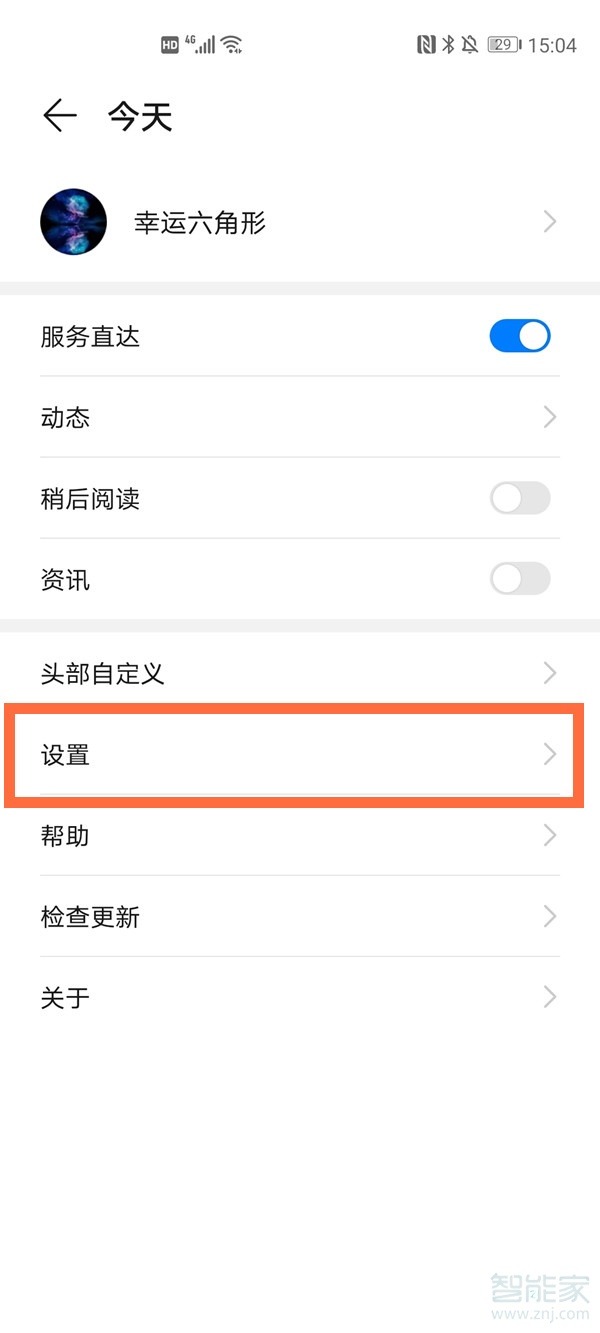Open 头部自定义 options
This screenshot has width=600, height=1333.
(300, 673)
